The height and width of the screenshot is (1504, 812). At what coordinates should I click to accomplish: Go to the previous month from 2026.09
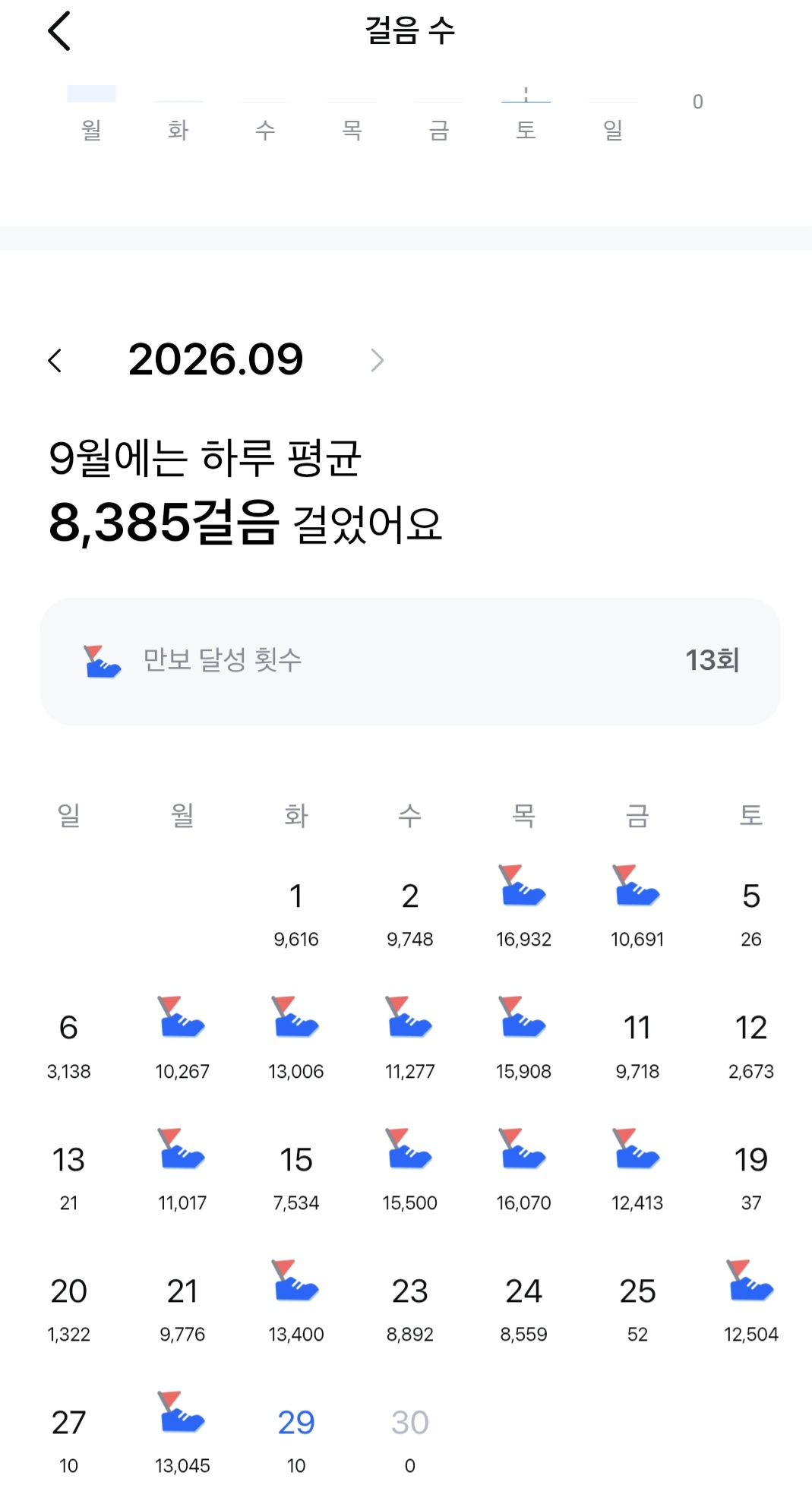coord(55,360)
